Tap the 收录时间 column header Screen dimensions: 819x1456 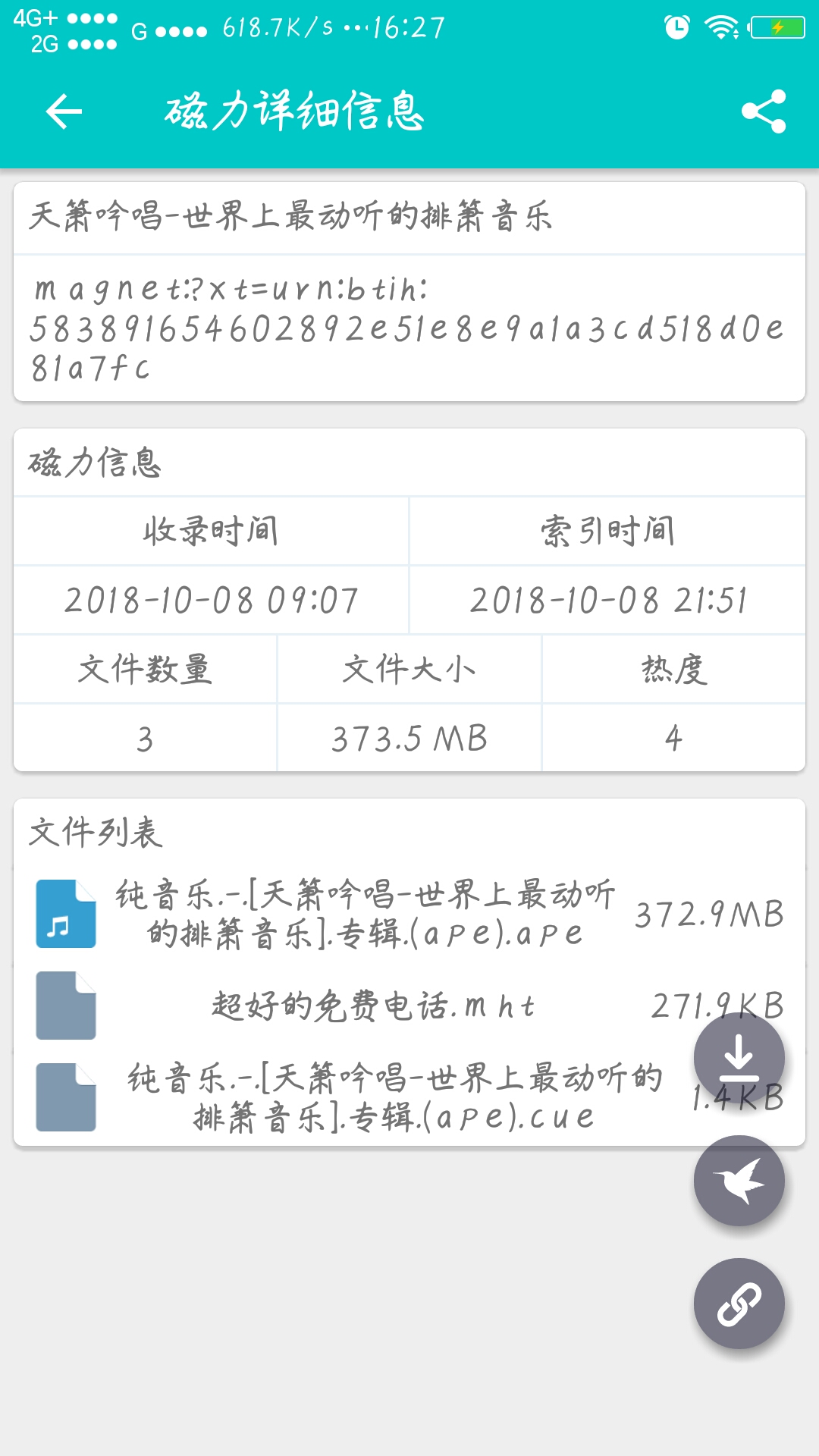pyautogui.click(x=212, y=531)
